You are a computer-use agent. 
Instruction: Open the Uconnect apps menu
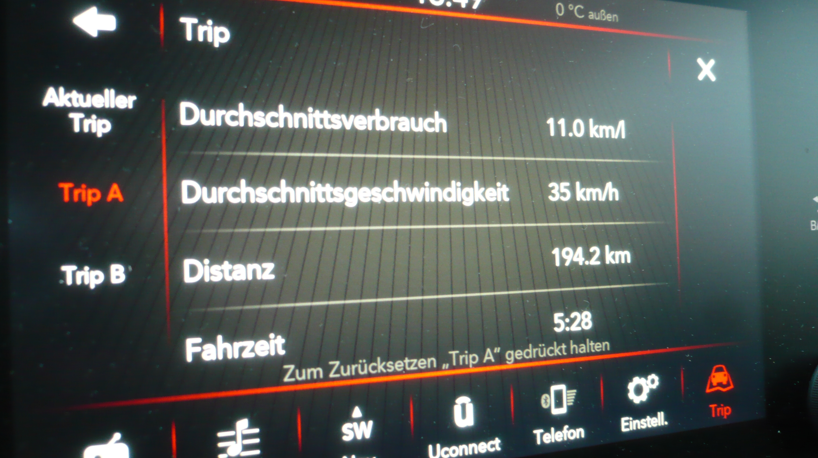click(463, 426)
